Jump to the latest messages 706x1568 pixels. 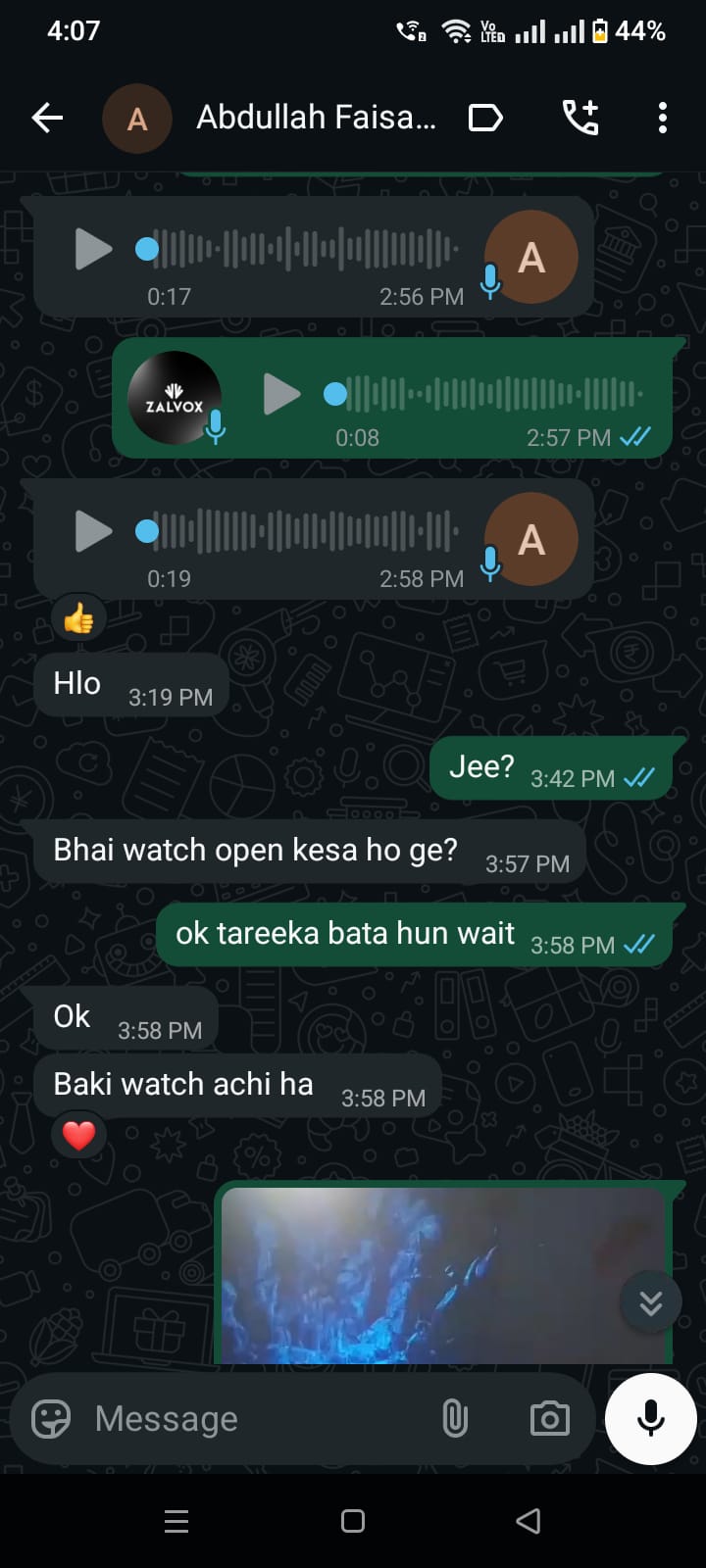click(650, 1302)
